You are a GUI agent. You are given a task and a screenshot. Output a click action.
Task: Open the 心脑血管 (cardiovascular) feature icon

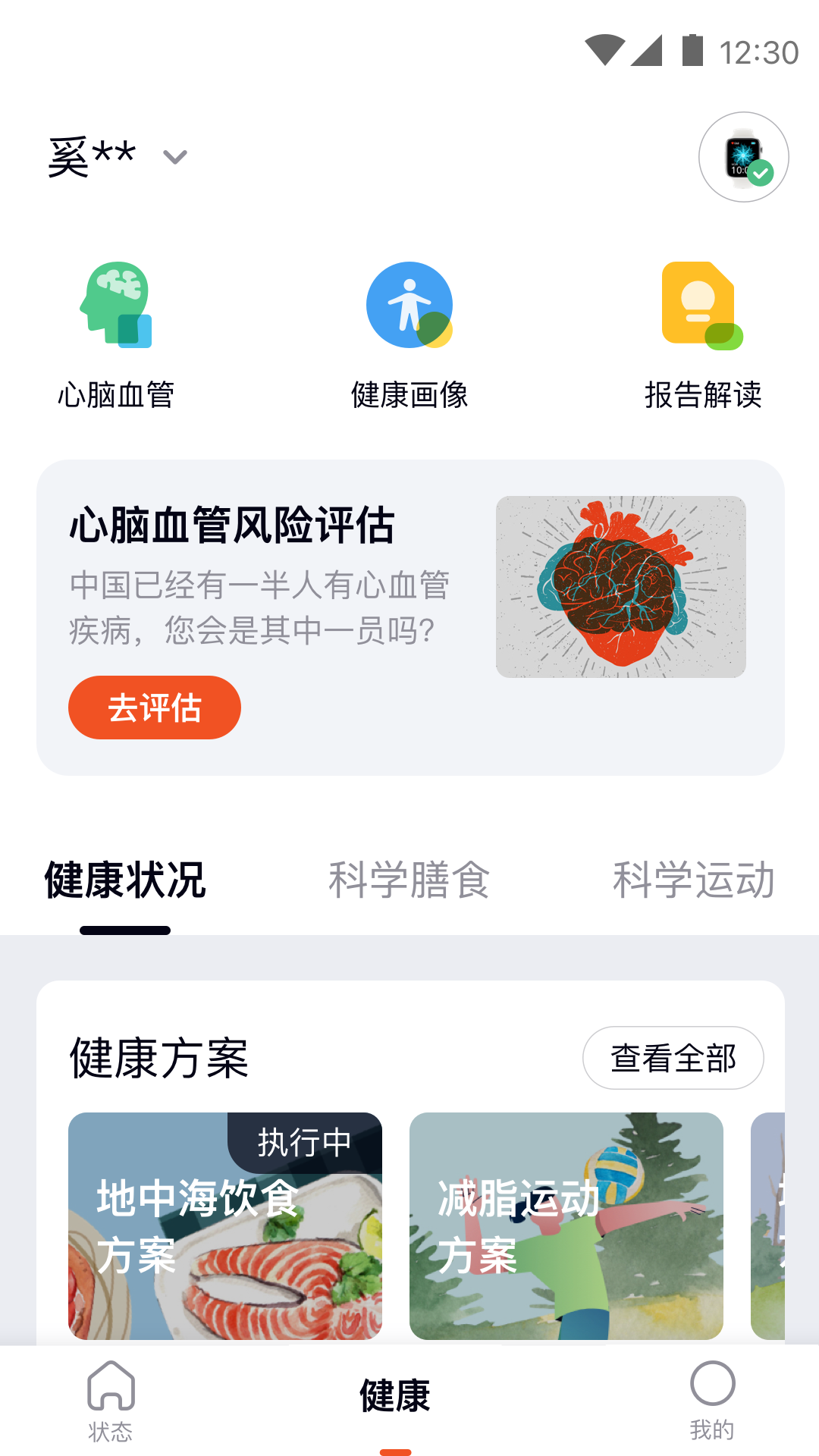point(118,306)
